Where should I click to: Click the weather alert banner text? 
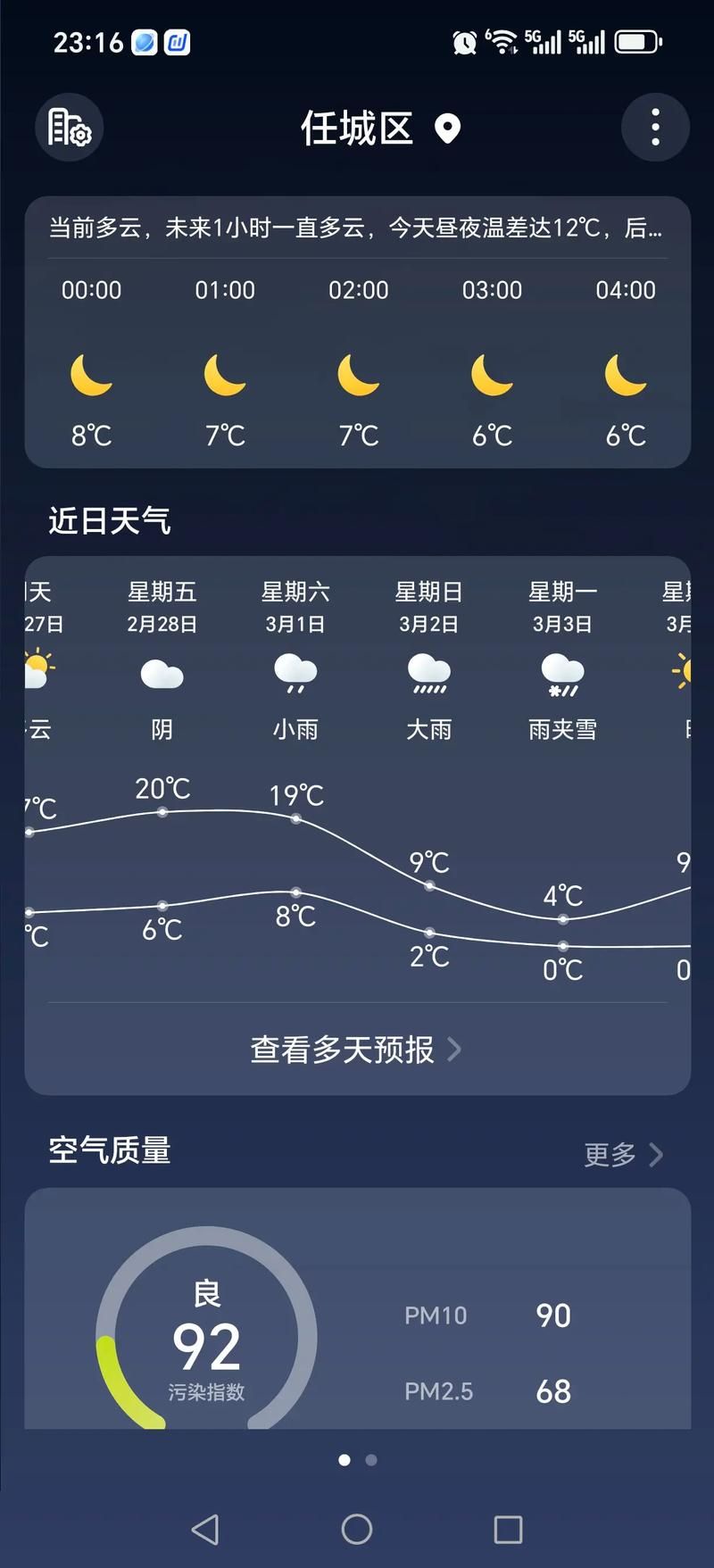355,228
